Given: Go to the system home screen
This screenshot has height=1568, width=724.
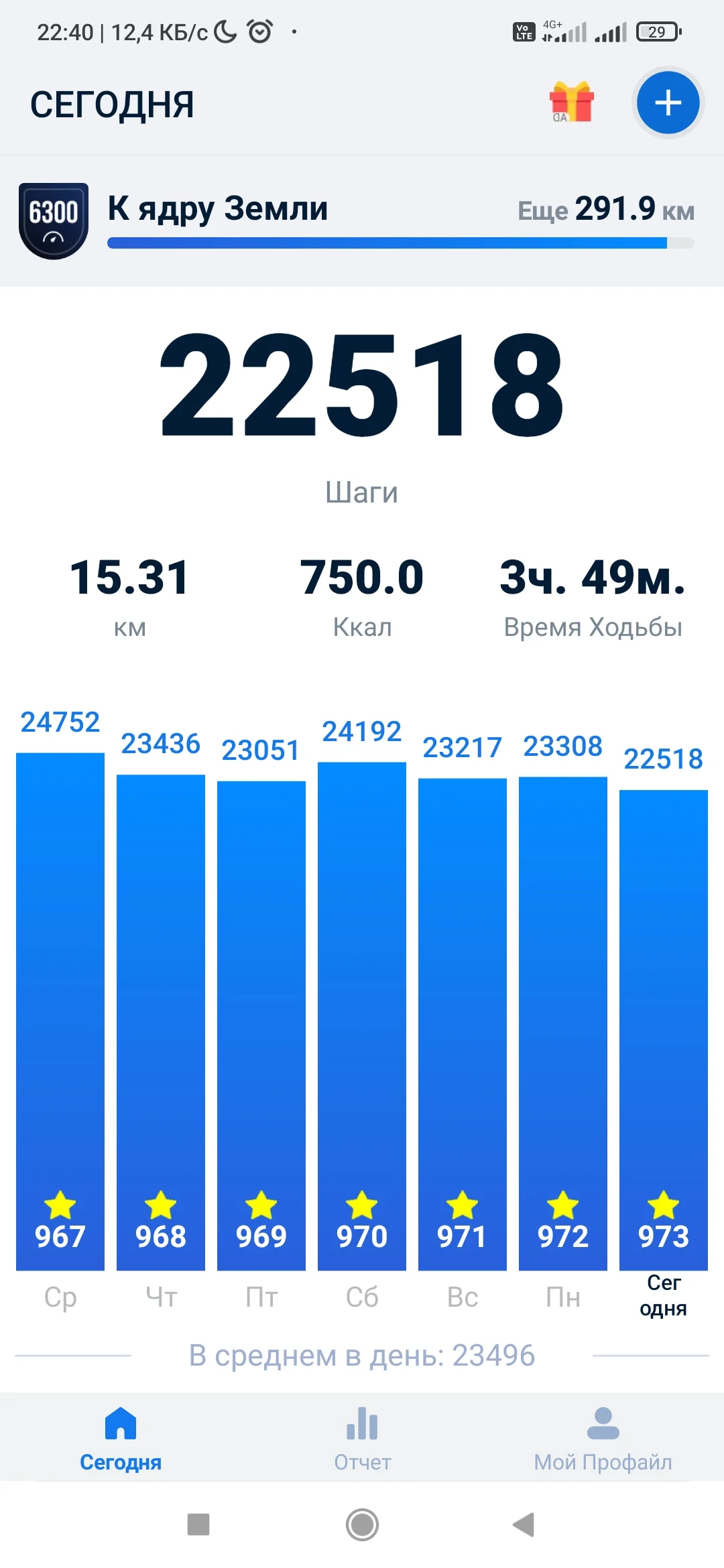Looking at the screenshot, I should 362,1524.
